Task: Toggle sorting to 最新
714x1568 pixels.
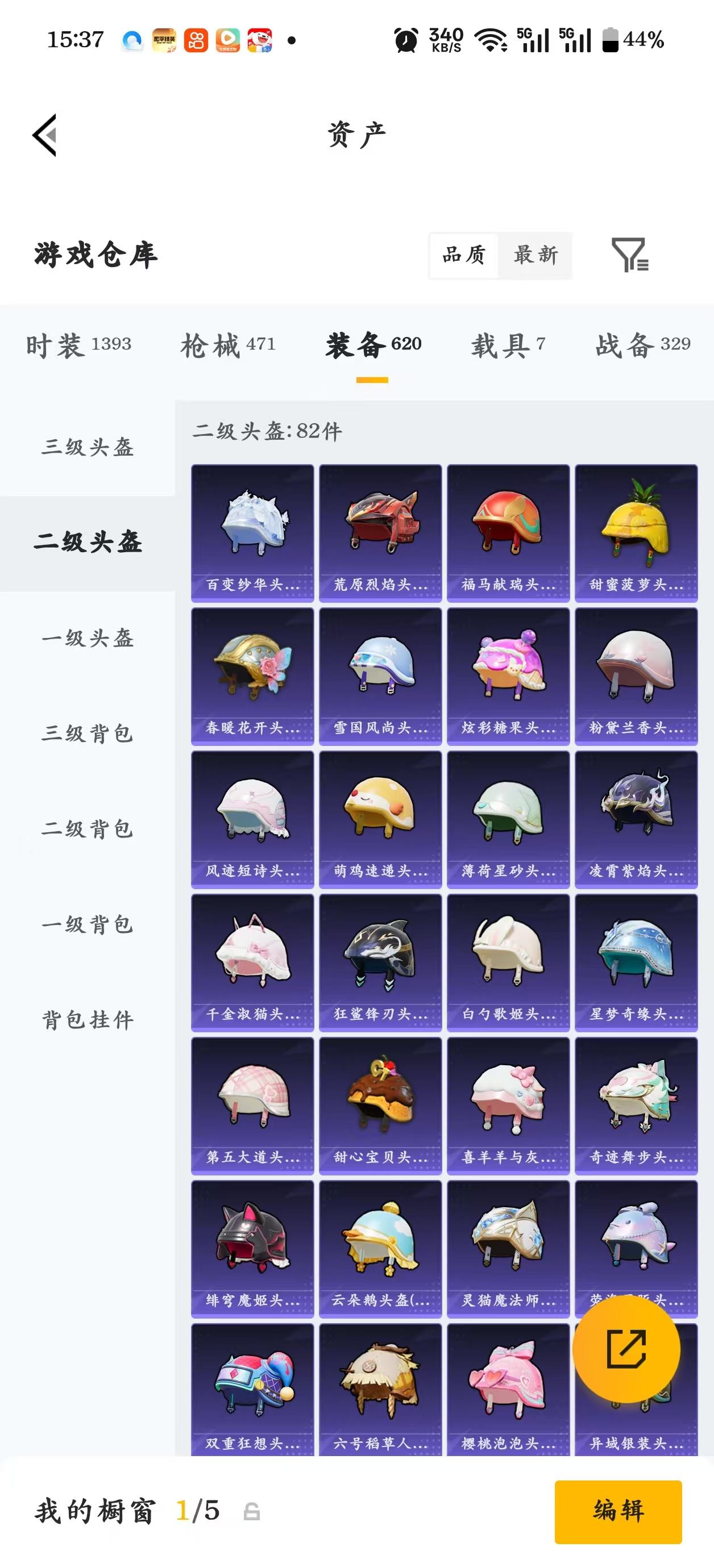Action: click(535, 256)
